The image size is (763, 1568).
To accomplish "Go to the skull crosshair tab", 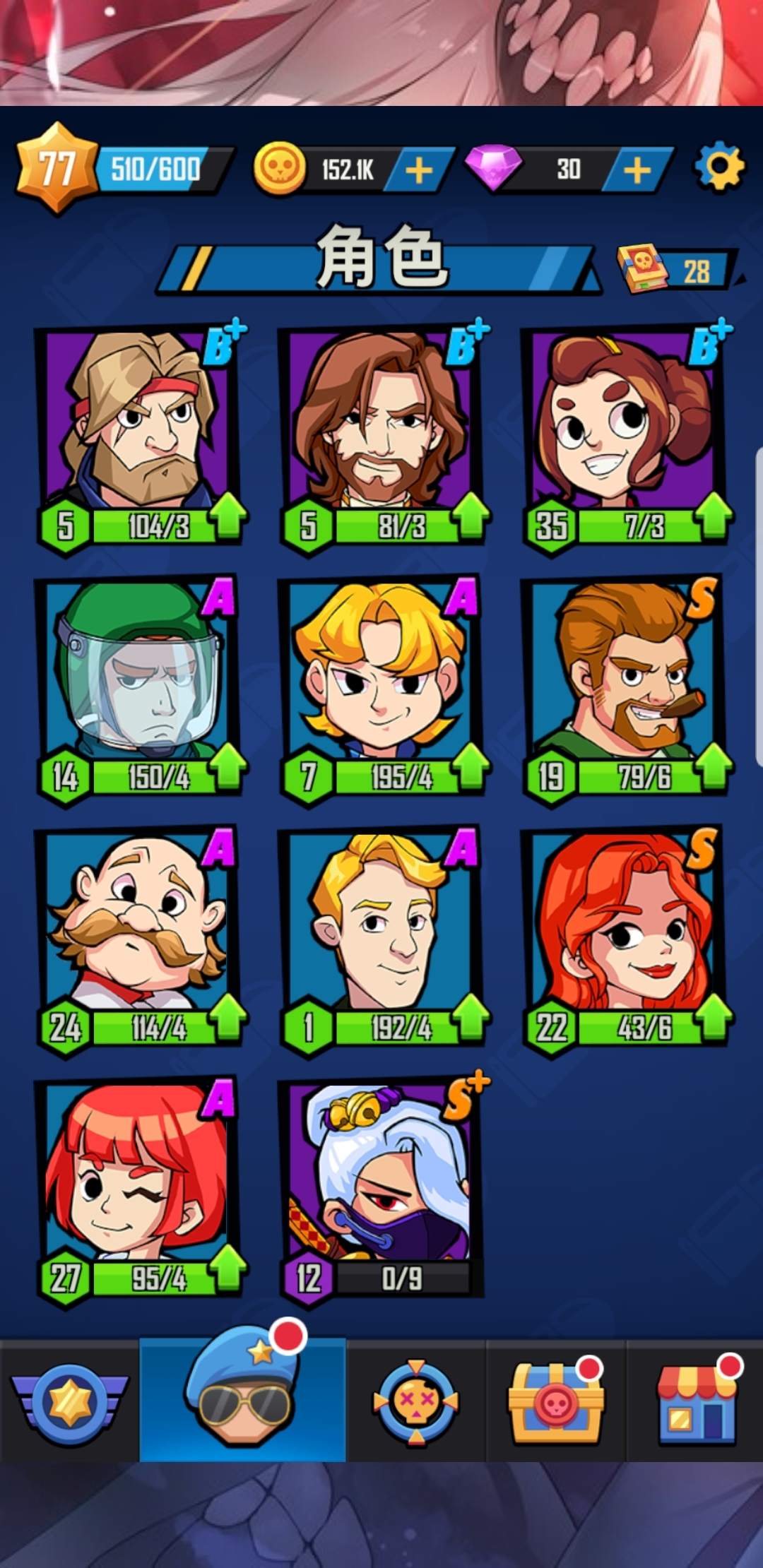I will [415, 1400].
